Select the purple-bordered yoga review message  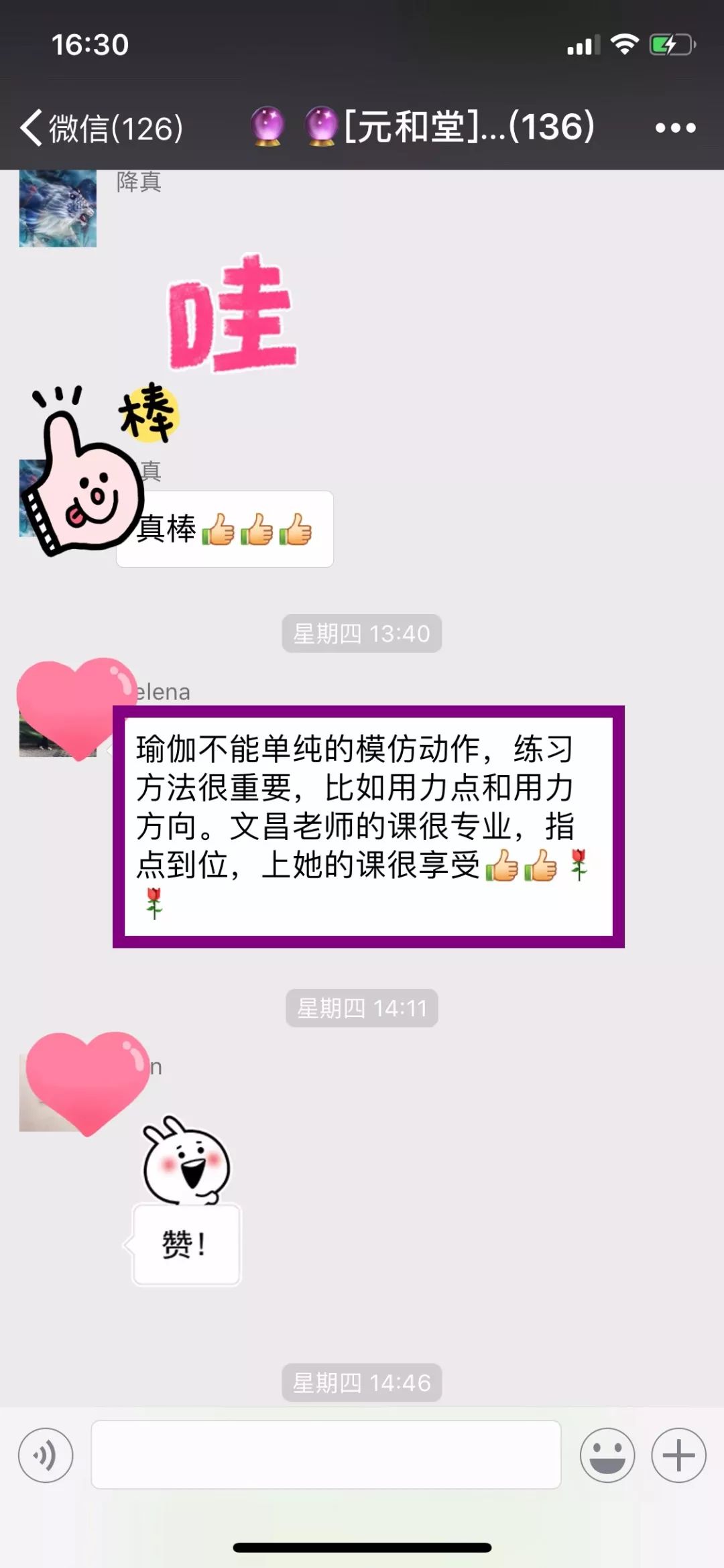(369, 825)
